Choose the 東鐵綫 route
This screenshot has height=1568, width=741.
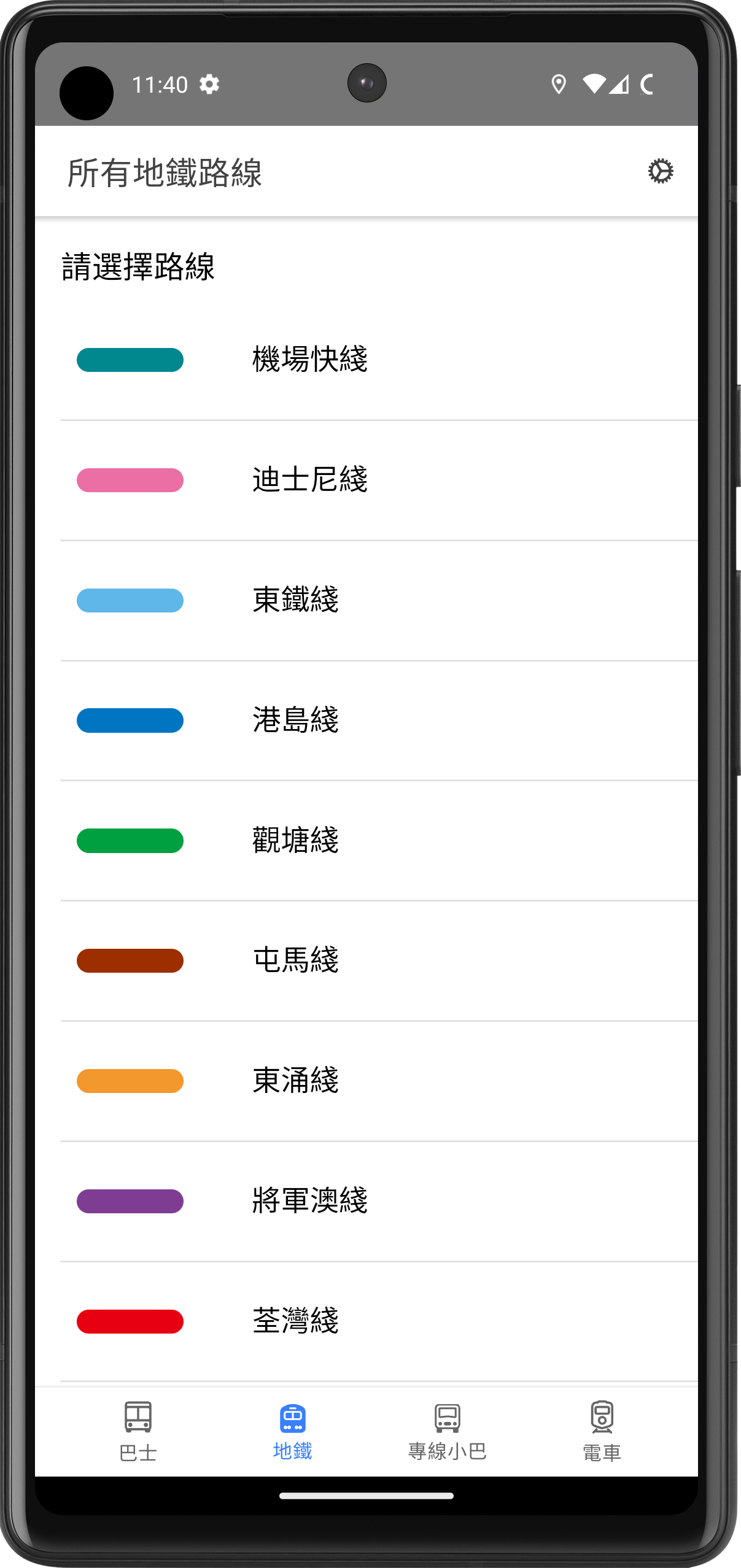(296, 600)
